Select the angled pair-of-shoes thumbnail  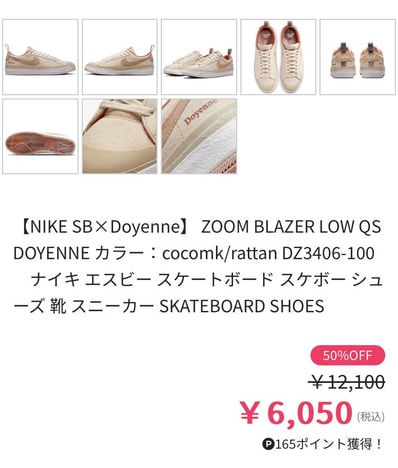pos(199,57)
